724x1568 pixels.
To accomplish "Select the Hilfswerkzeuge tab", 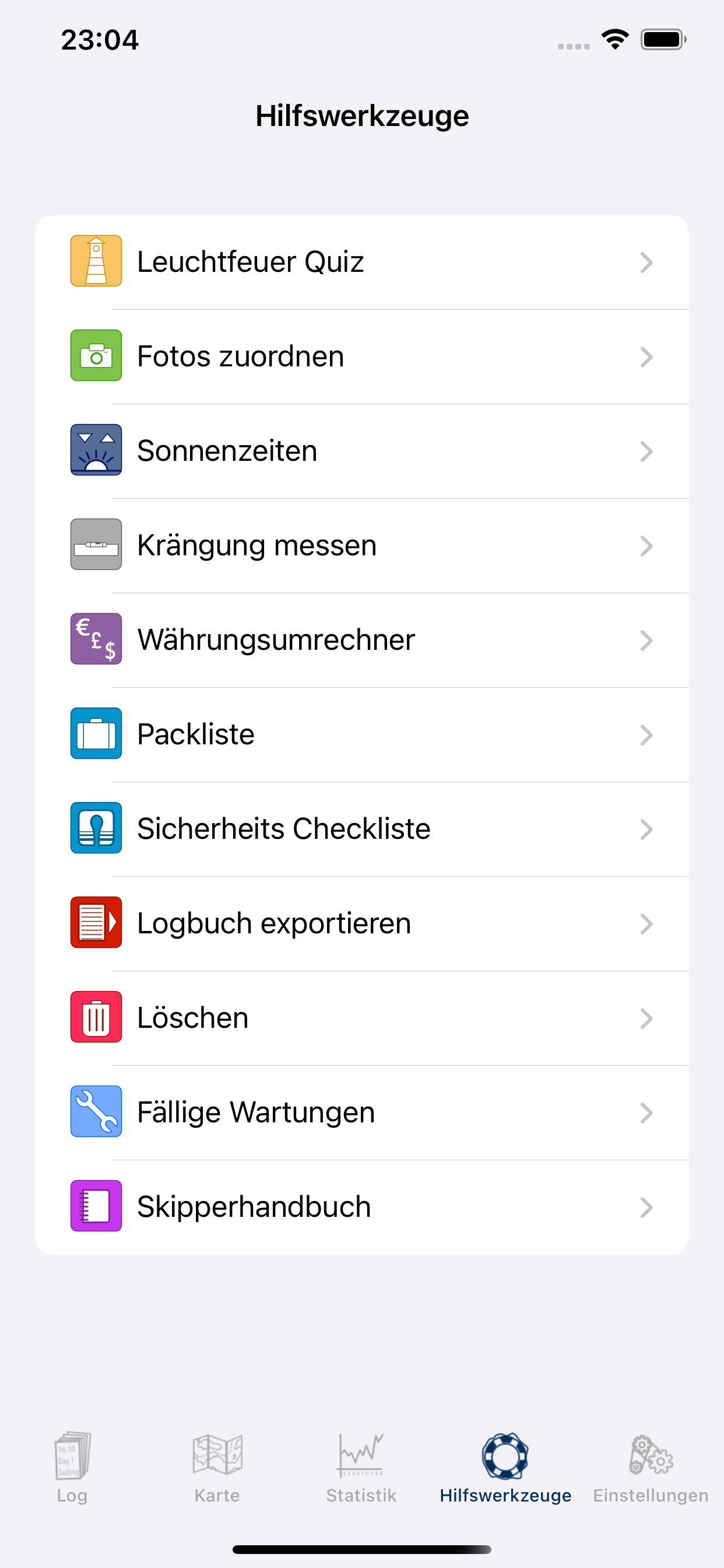I will coord(505,1468).
